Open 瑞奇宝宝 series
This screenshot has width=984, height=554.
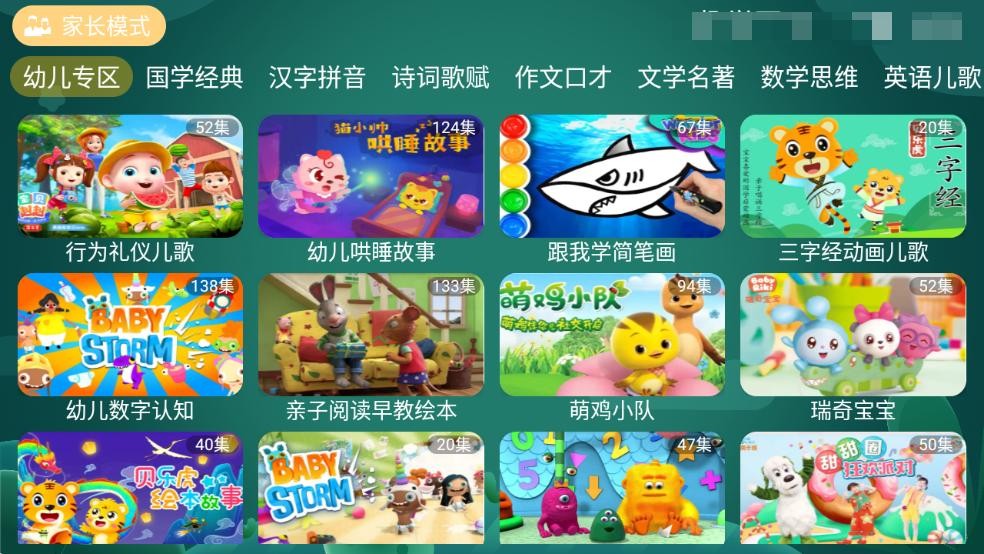(x=853, y=335)
